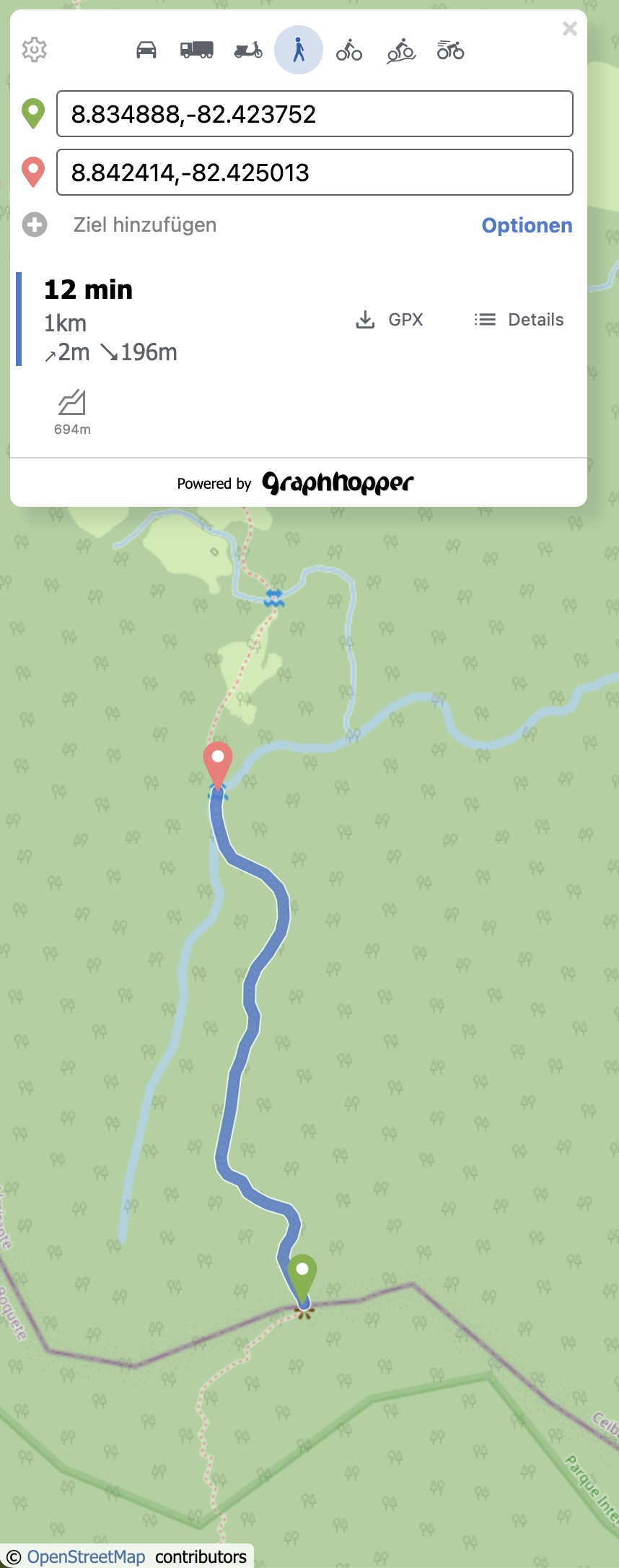Open the OpenStreetMap attribution link
This screenshot has height=1568, width=619.
point(87,1556)
